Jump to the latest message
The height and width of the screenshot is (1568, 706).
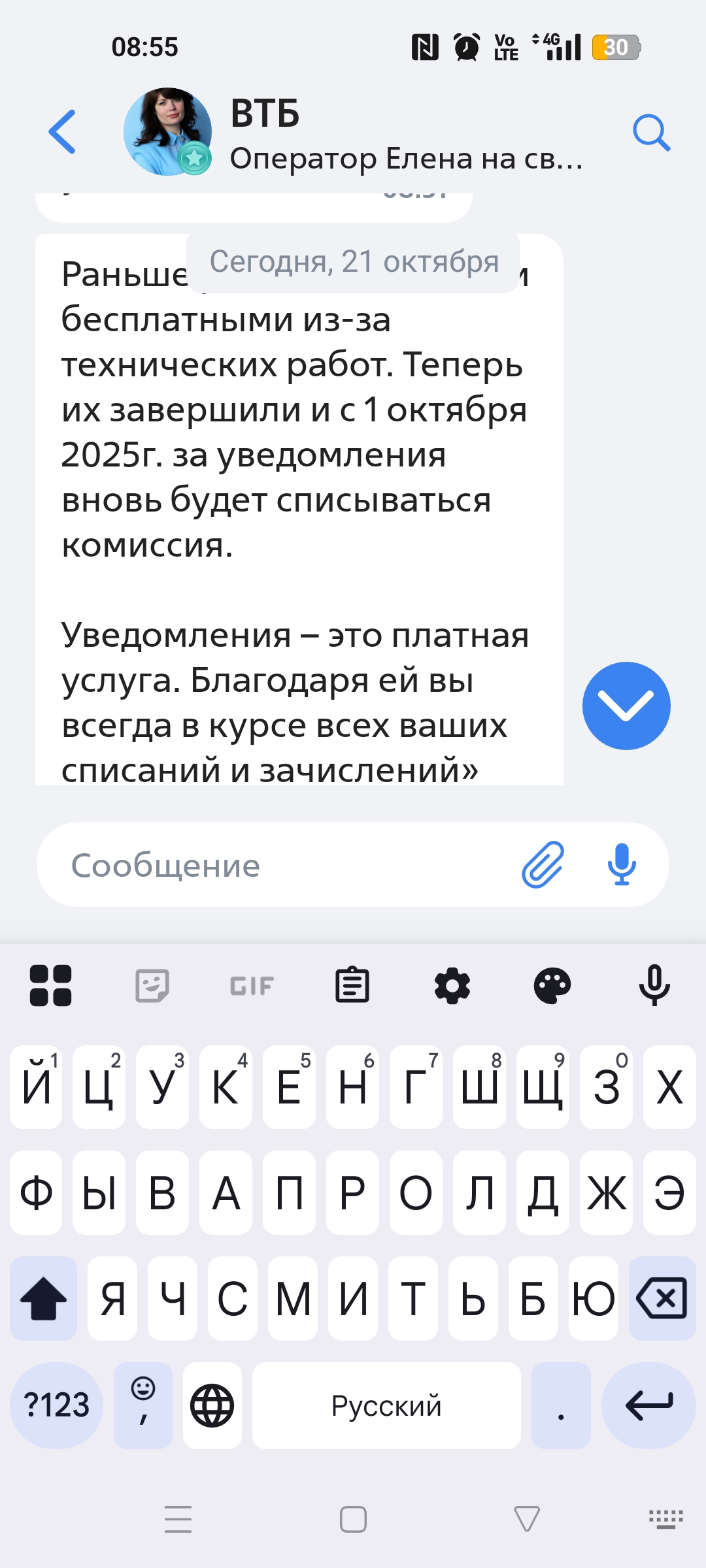pos(626,706)
